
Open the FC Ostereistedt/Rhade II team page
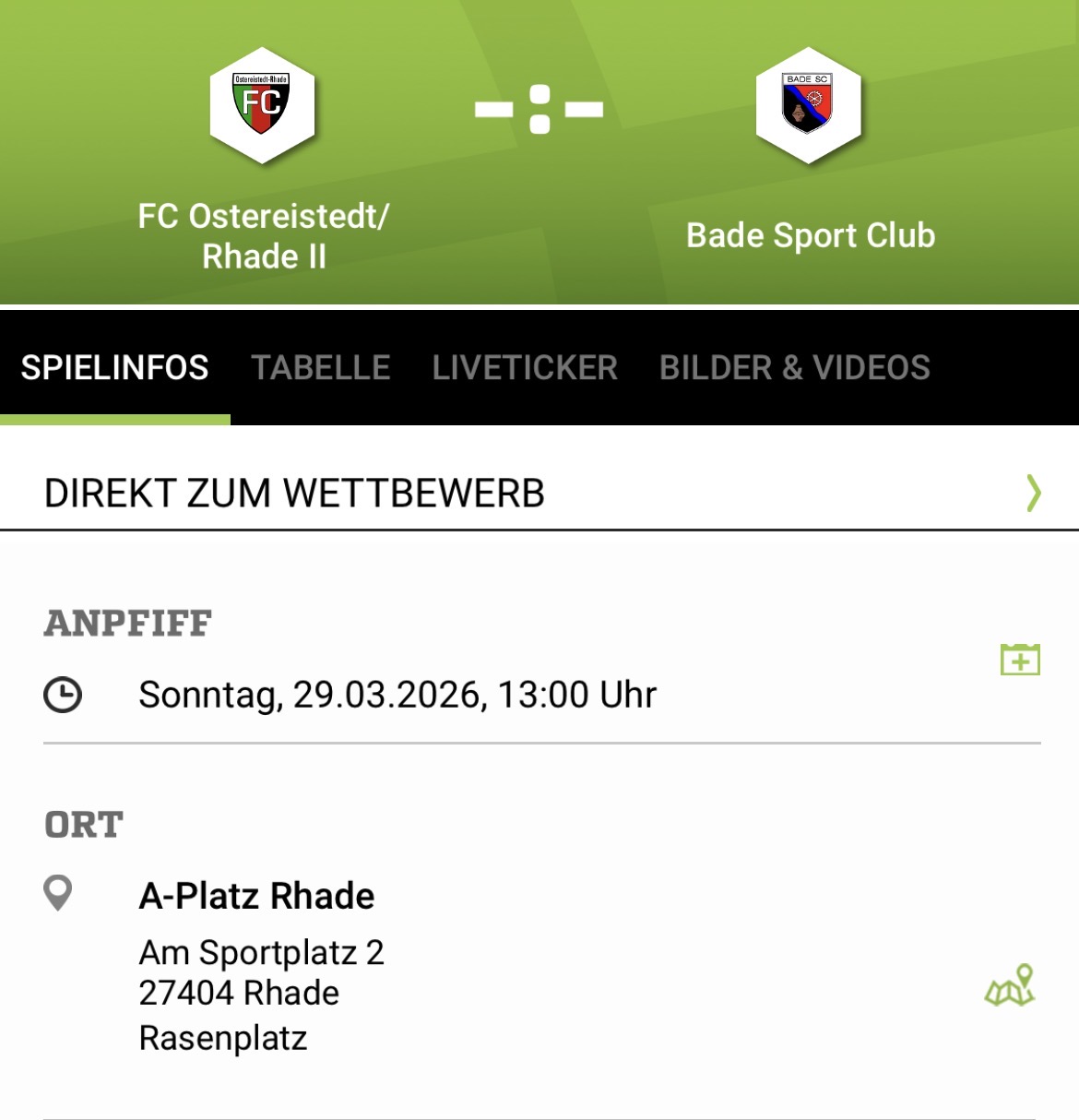pyautogui.click(x=263, y=106)
